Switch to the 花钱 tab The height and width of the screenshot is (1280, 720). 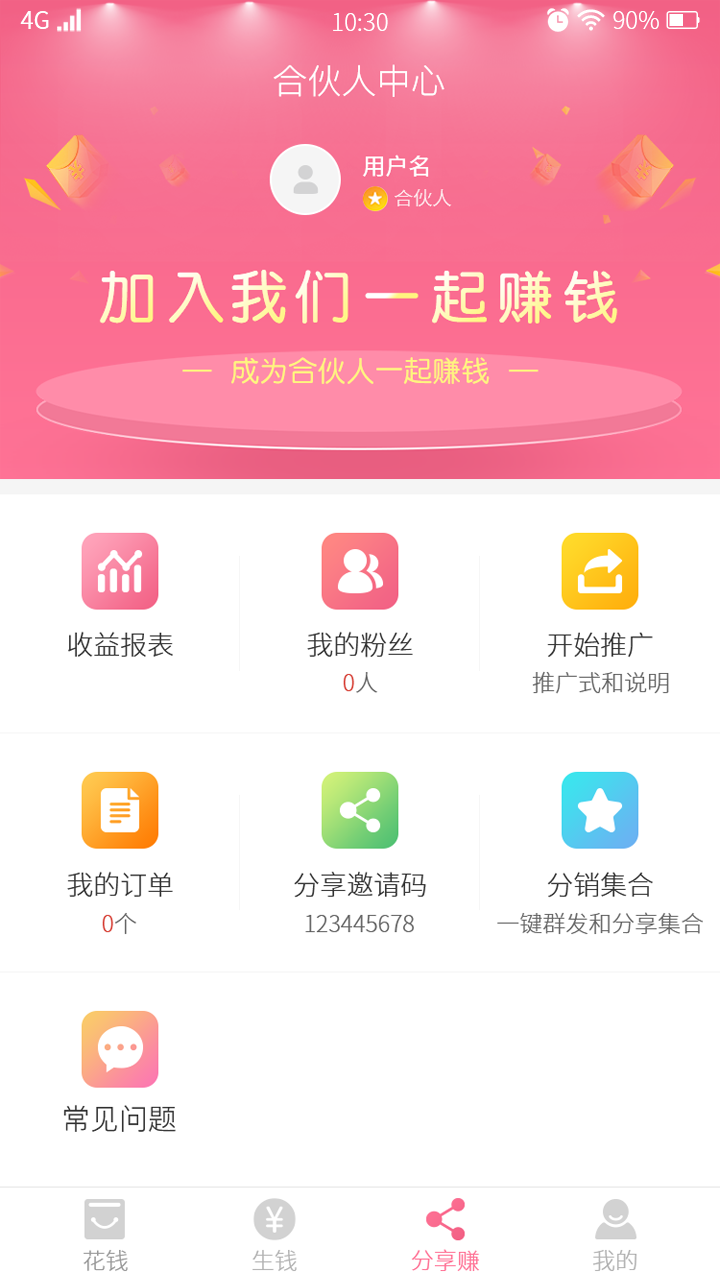tap(105, 1234)
